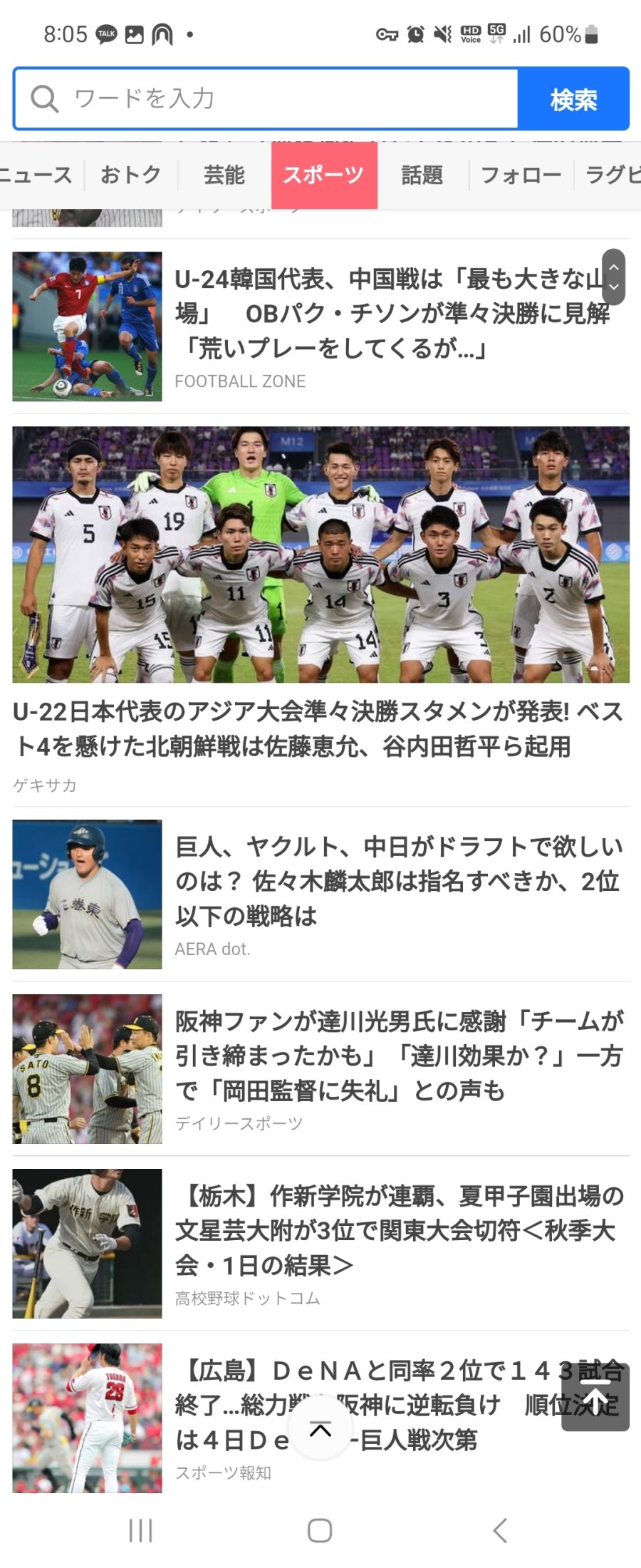Screen dimensions: 641x1568
Task: Open the 阪神ファンが達川光男氏に感謝 article
Action: tap(399, 1056)
